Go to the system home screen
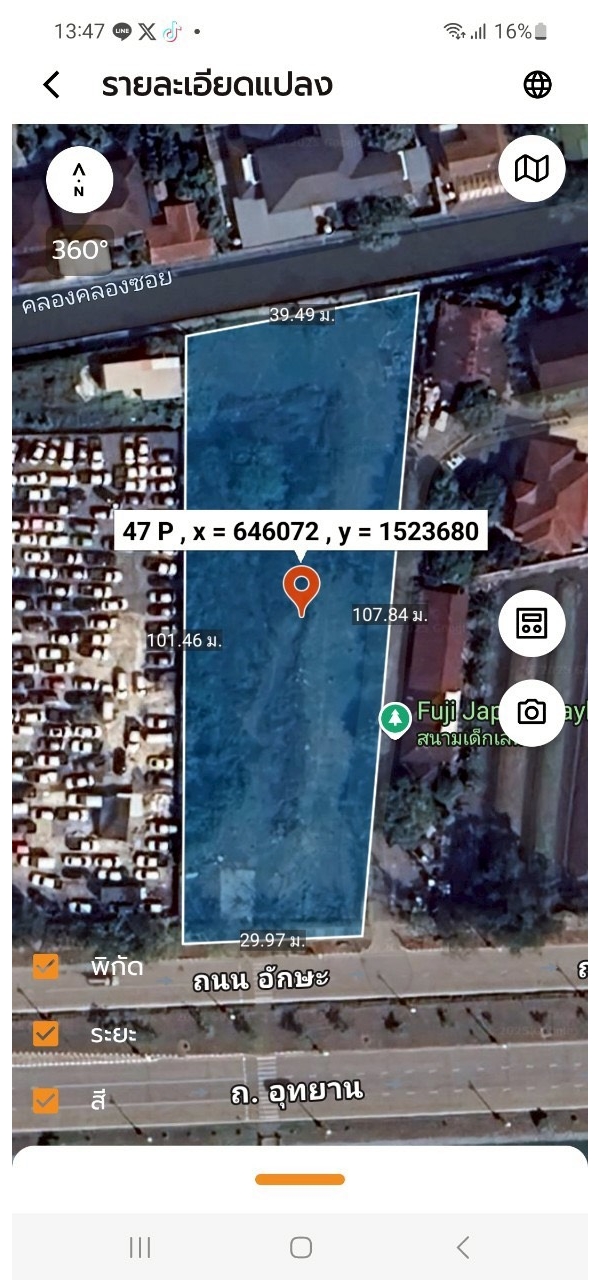 point(300,1247)
